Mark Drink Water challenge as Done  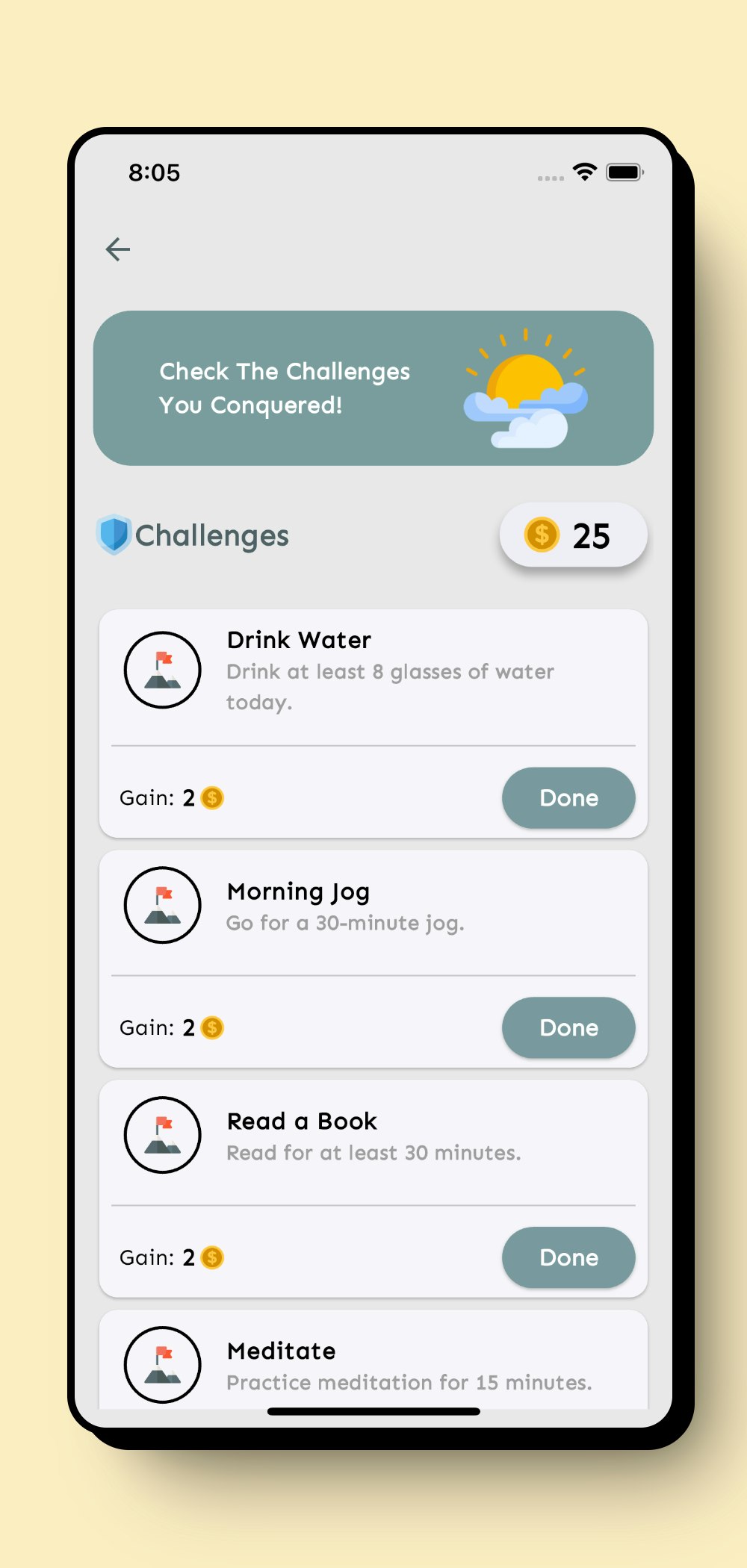pos(568,797)
